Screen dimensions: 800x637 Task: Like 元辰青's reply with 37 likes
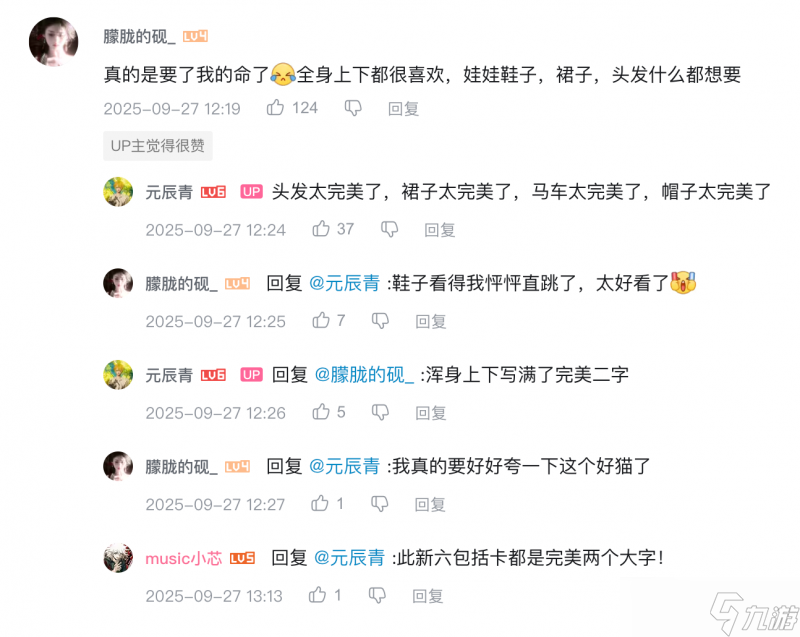click(321, 229)
